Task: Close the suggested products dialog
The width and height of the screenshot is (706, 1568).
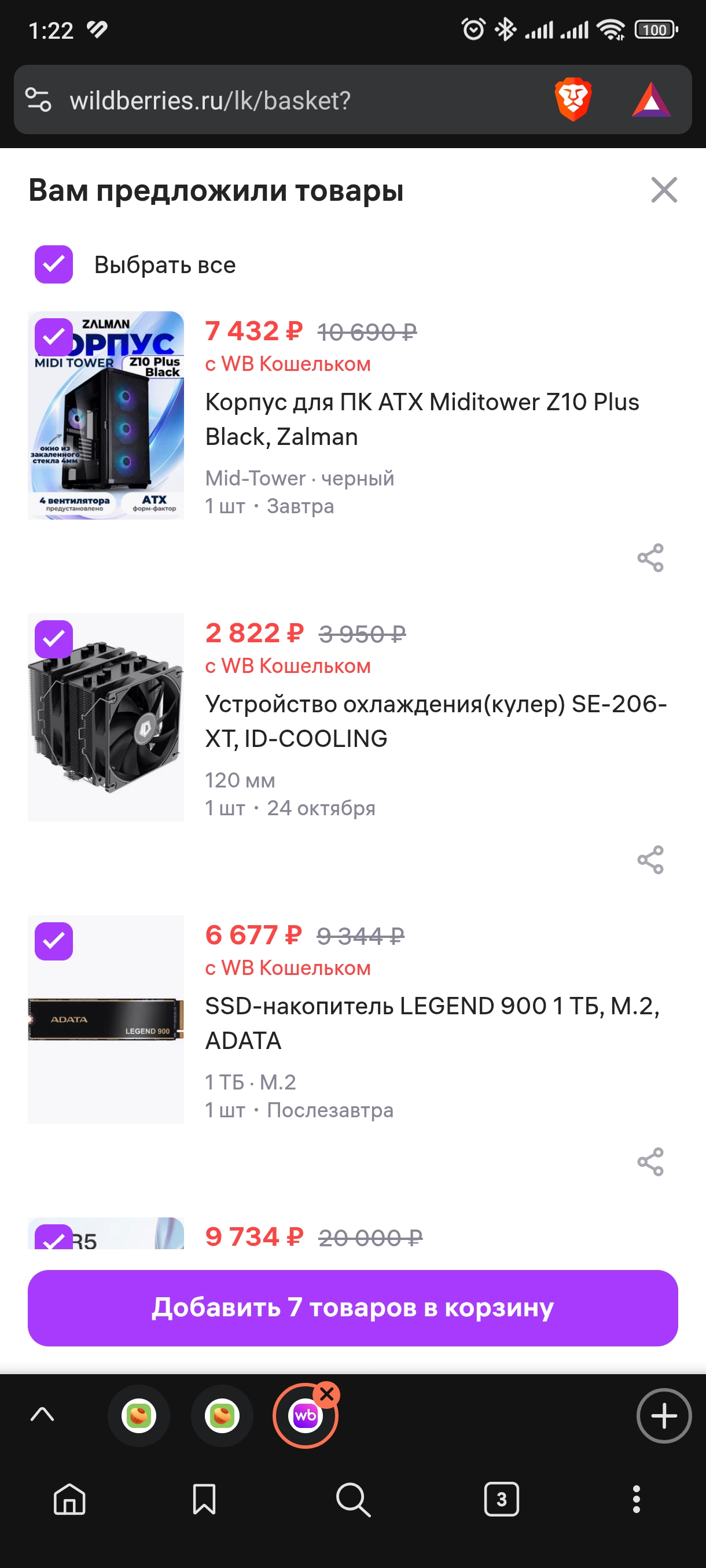Action: click(x=663, y=190)
